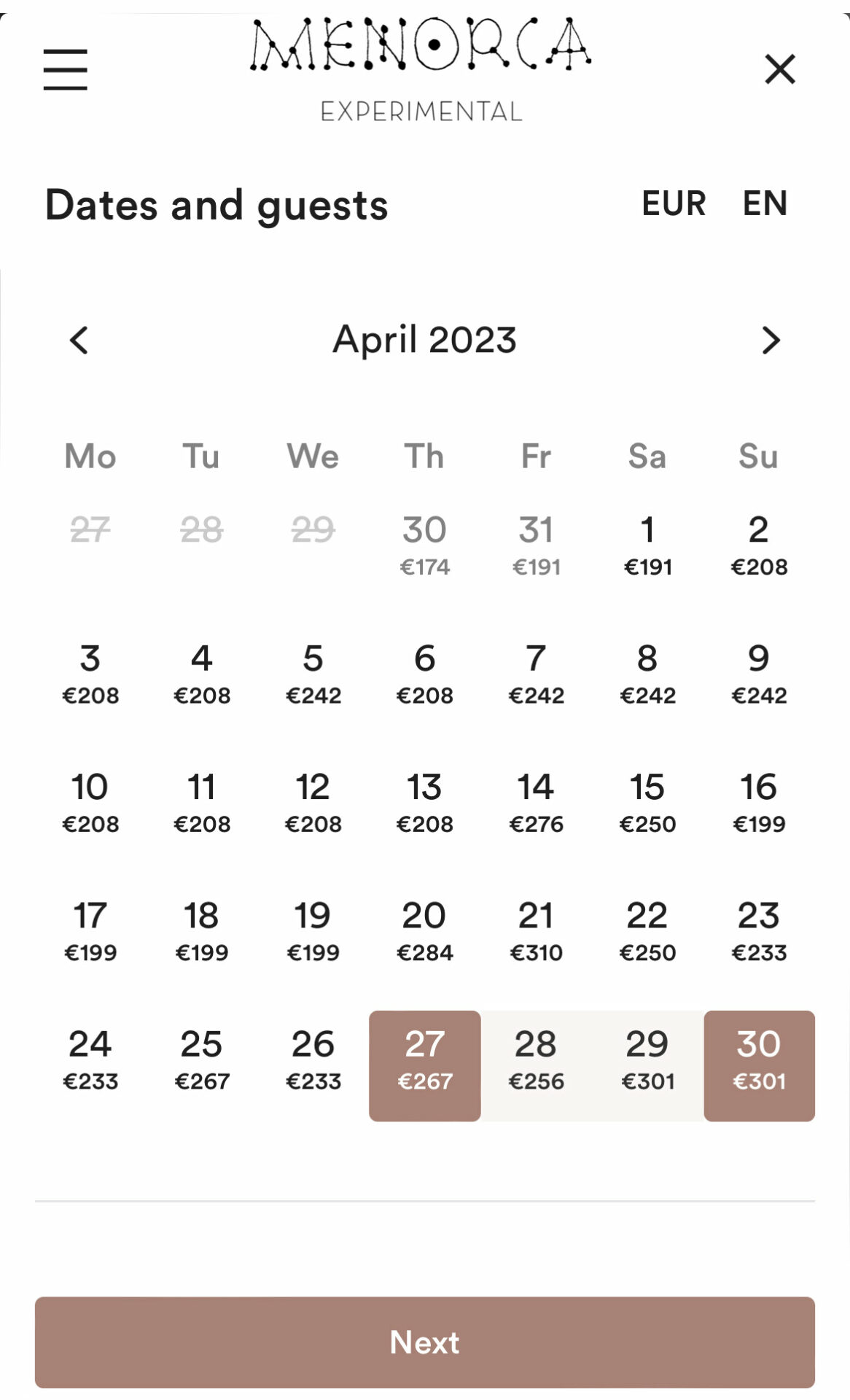This screenshot has height=1400, width=850.
Task: Close the dates and guests screen
Action: [779, 70]
